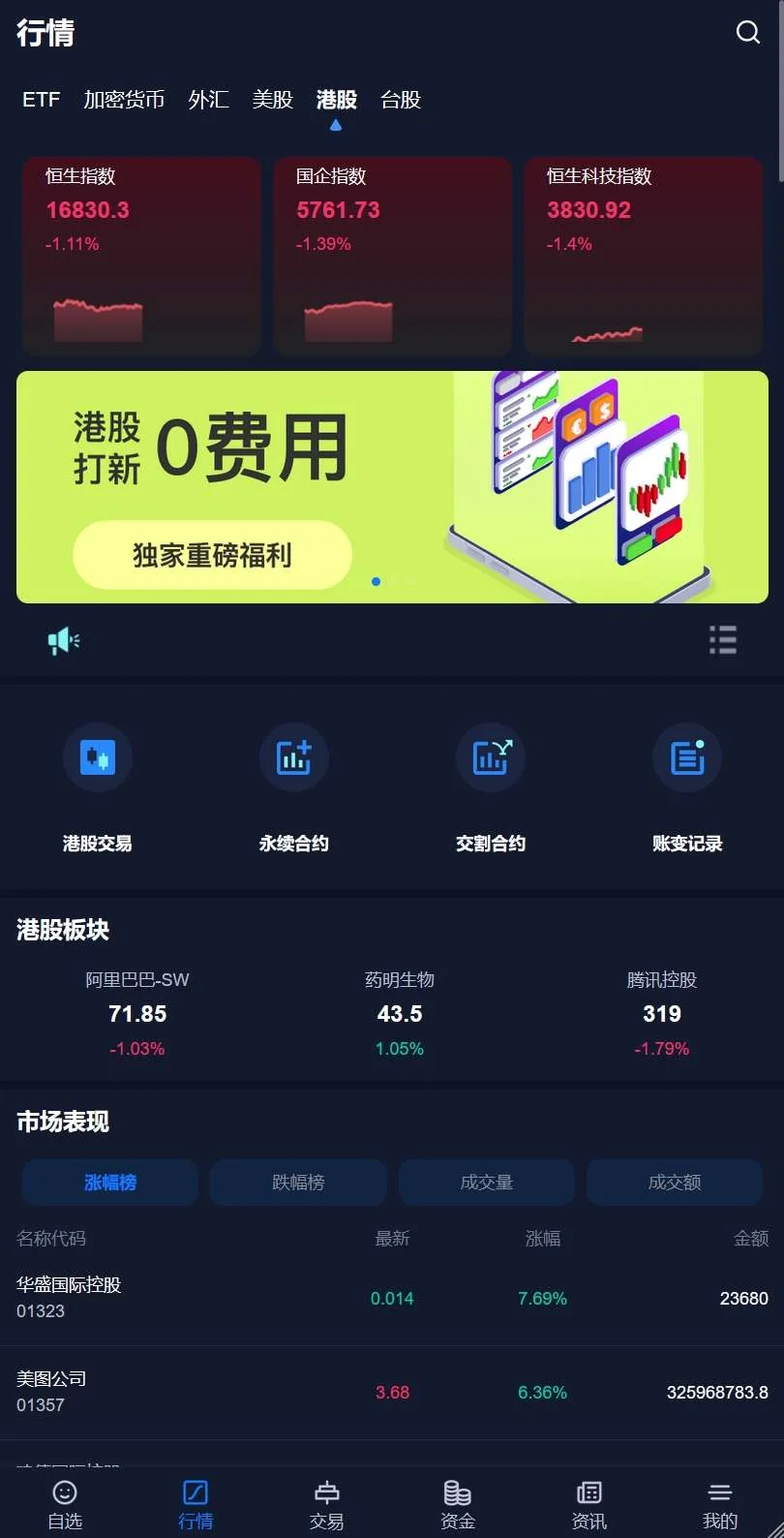Image resolution: width=784 pixels, height=1538 pixels.
Task: Show 成交额 ranking
Action: [x=675, y=1183]
